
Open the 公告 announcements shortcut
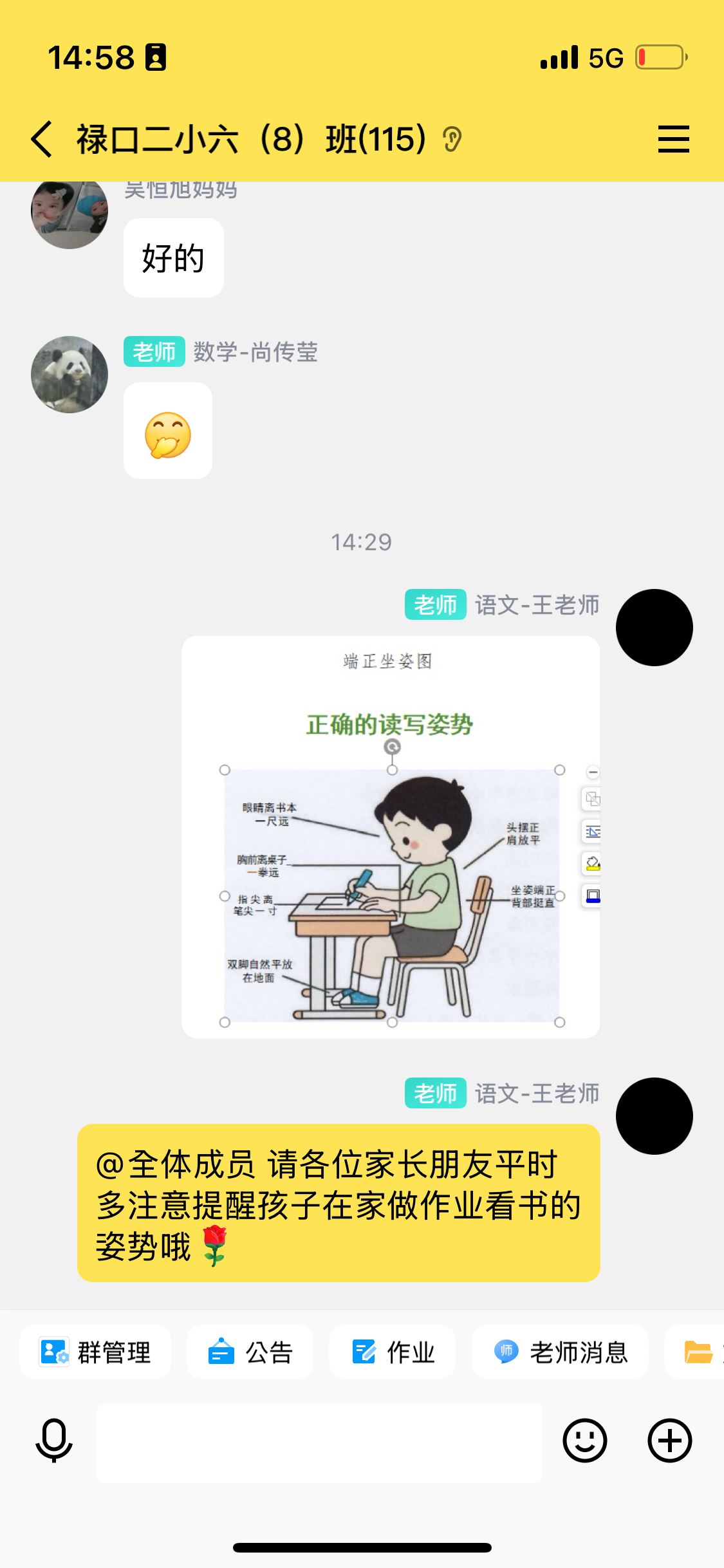[x=250, y=1352]
